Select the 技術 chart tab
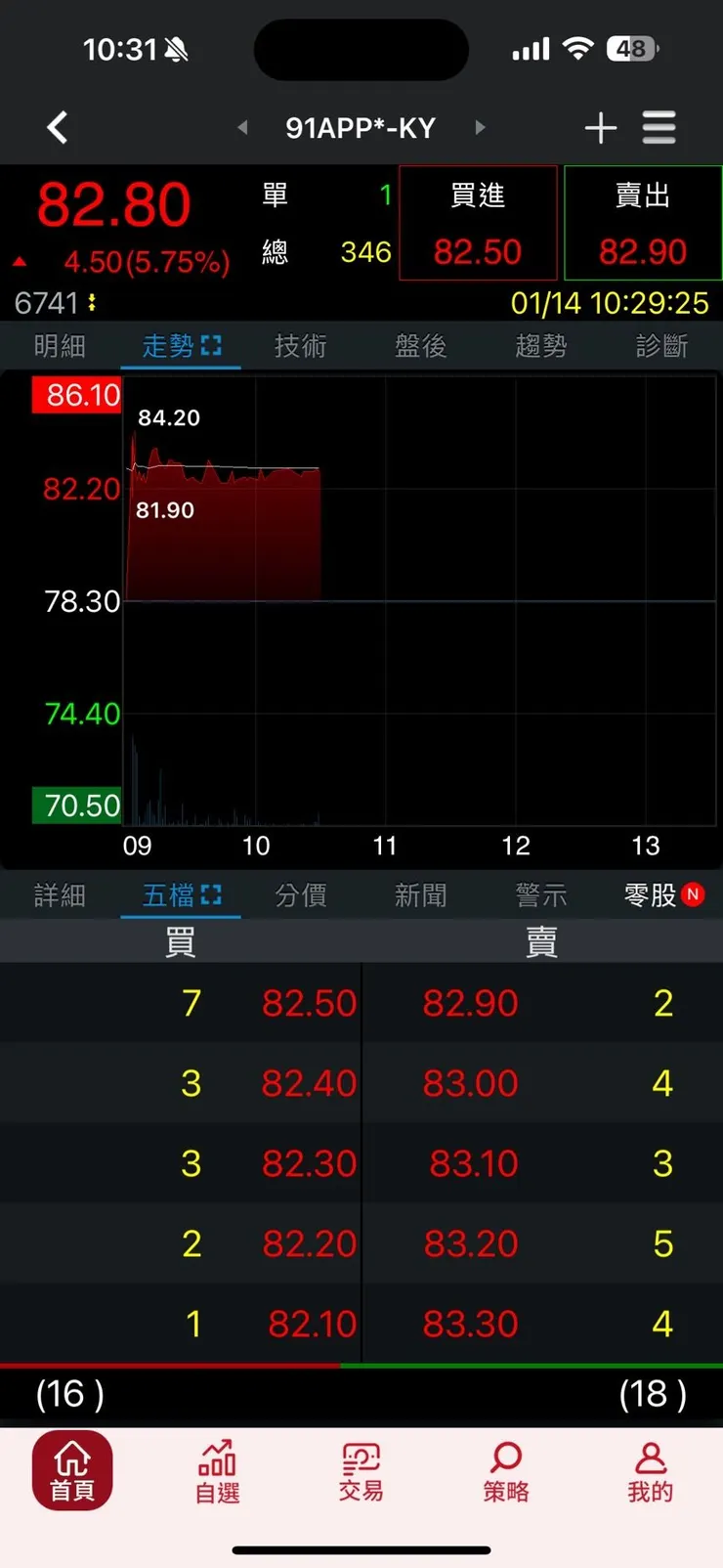723x1568 pixels. click(x=301, y=346)
